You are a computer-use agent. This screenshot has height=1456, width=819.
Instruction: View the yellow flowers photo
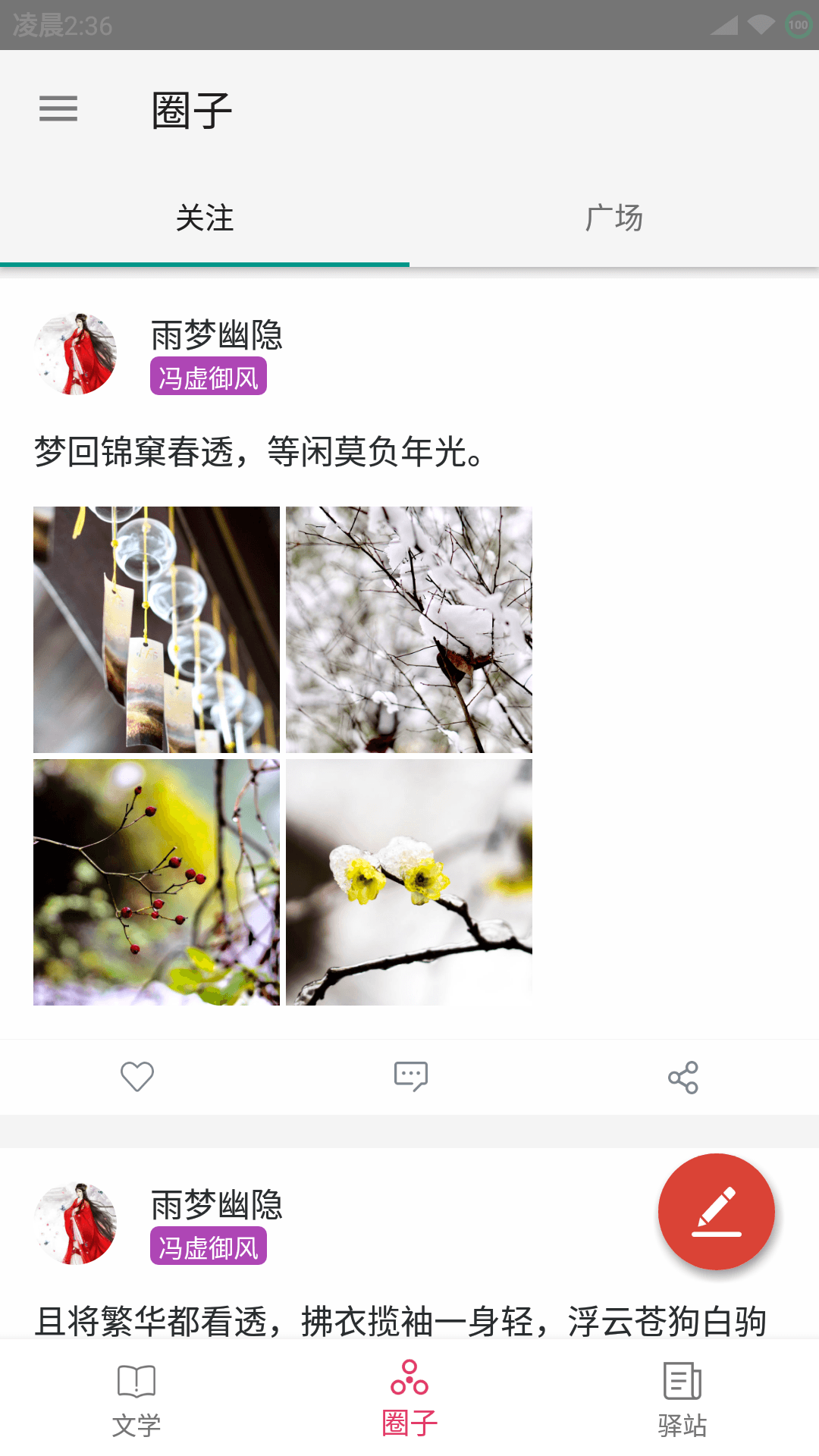pos(409,882)
